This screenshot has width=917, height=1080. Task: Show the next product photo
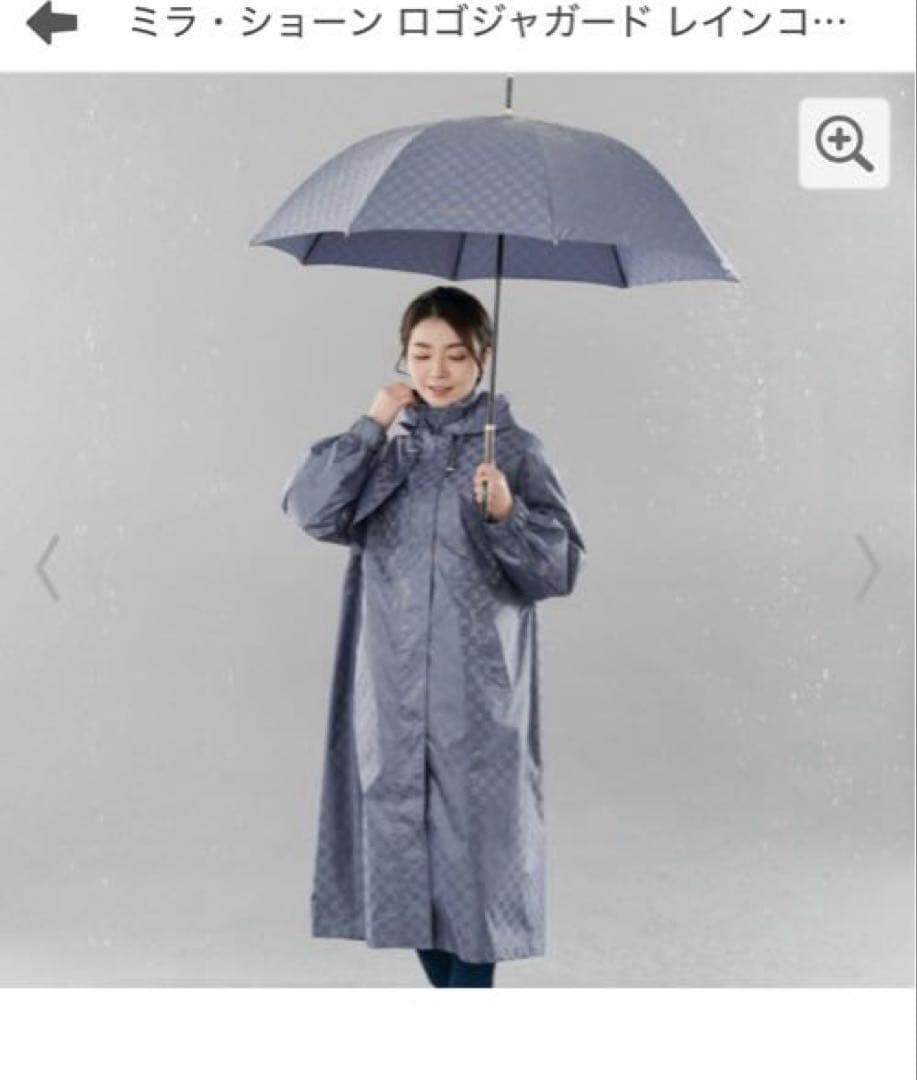867,568
